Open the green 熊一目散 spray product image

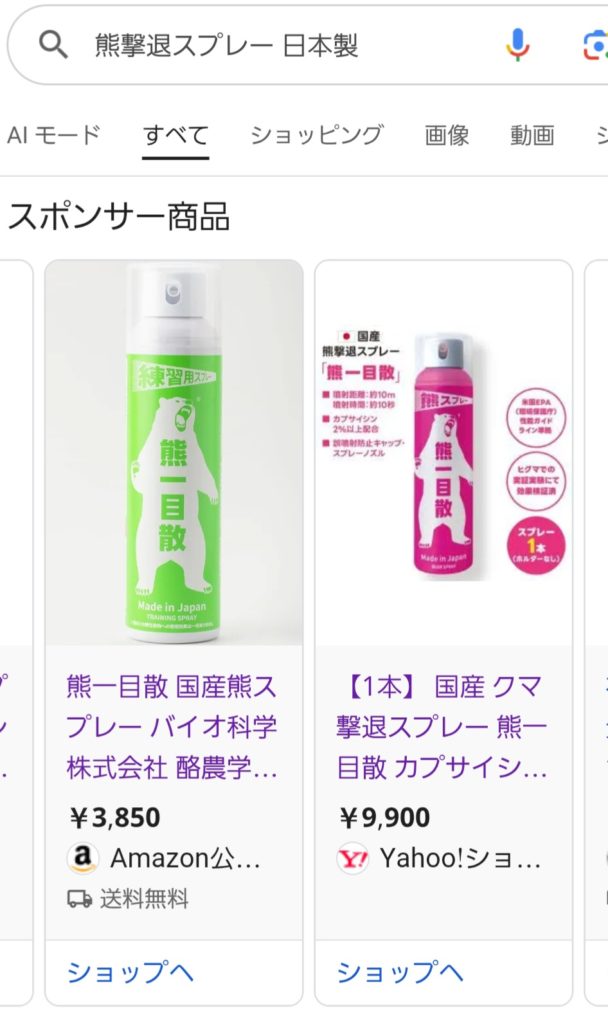(x=174, y=453)
